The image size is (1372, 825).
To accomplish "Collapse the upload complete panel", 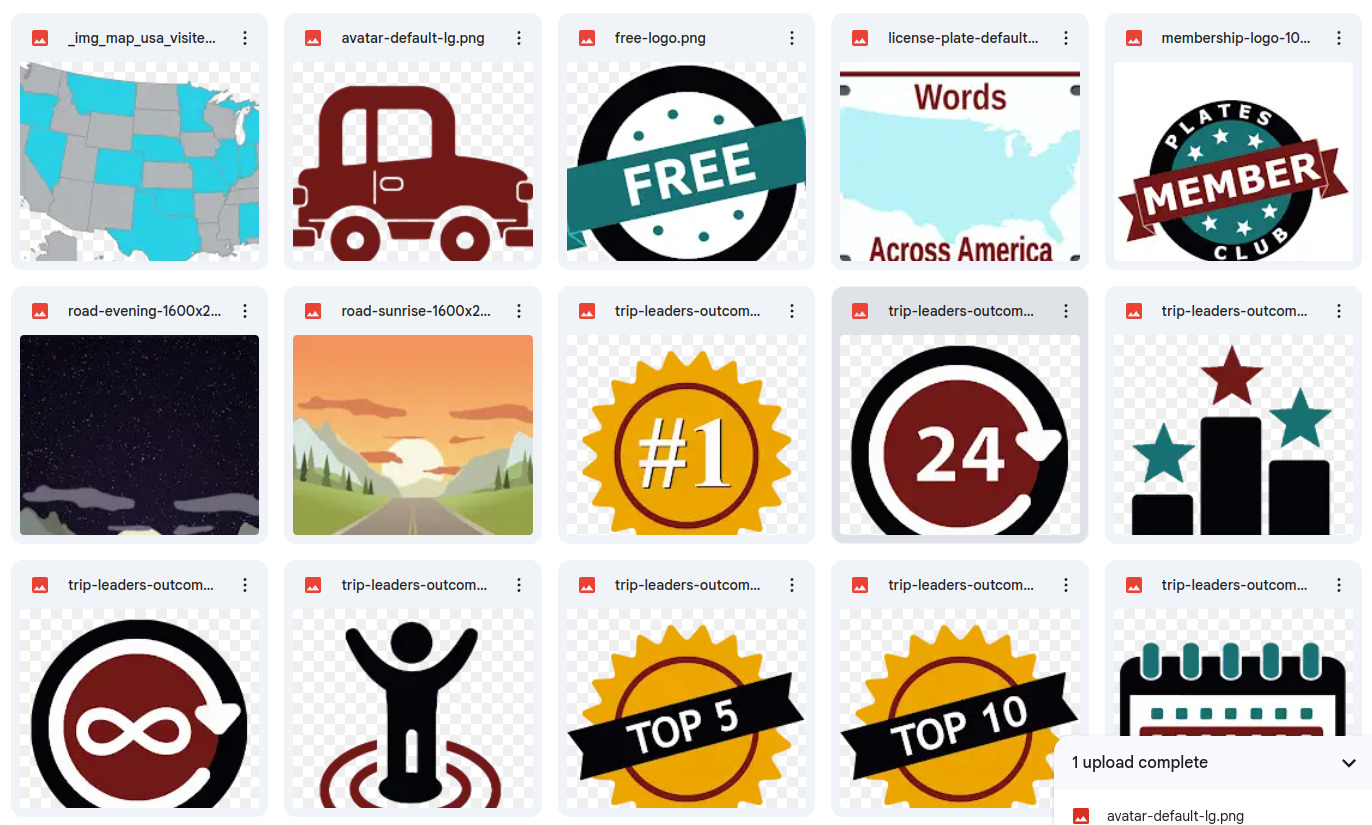I will coord(1348,763).
